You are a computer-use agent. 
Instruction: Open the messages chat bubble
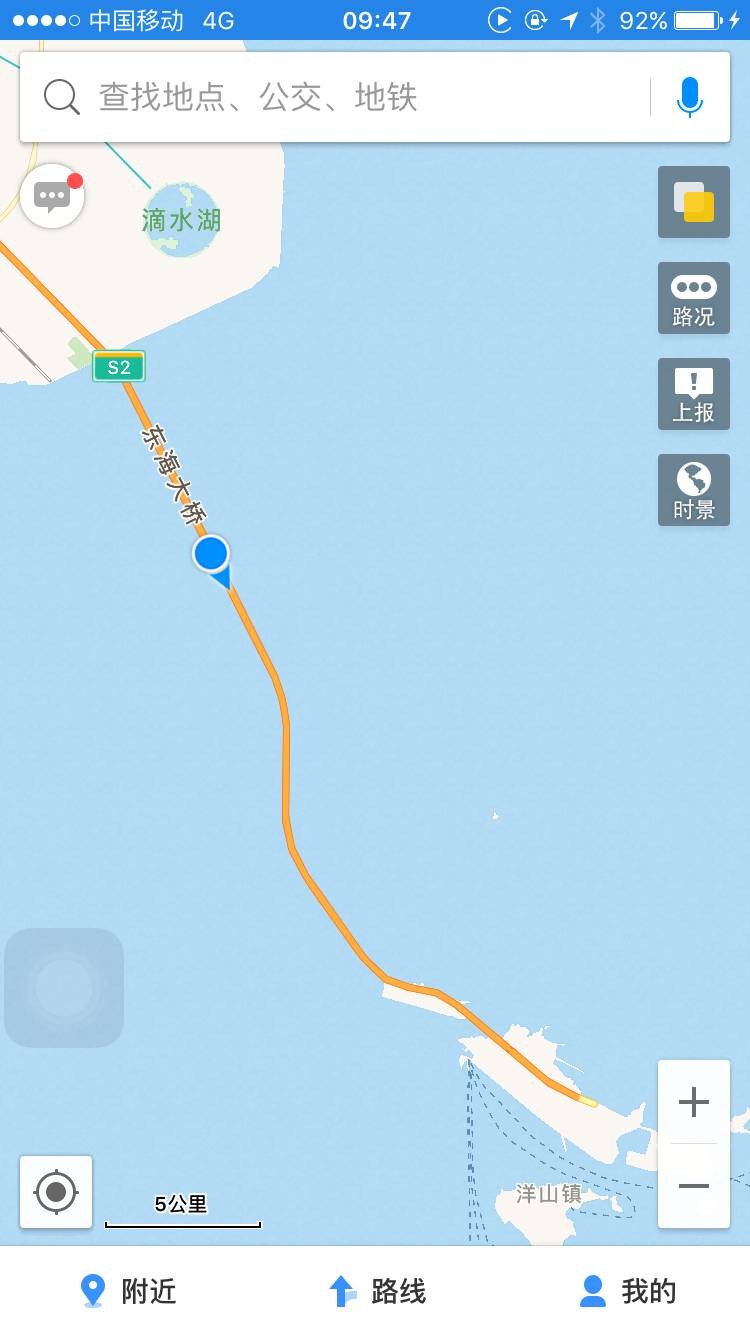(52, 196)
